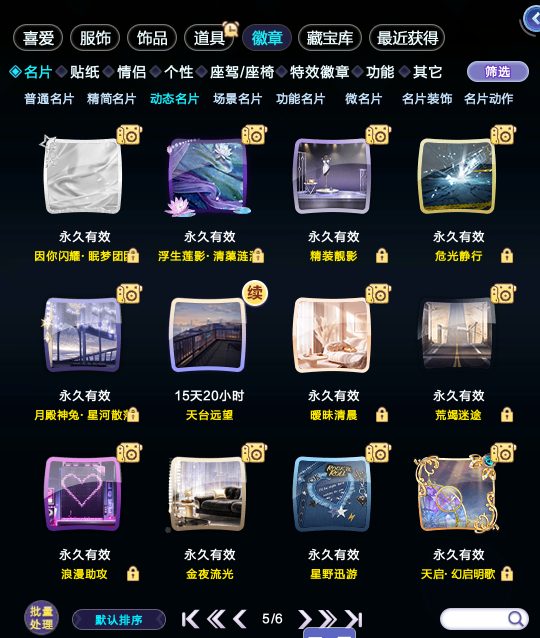
Task: Open the 特效徽章 category
Action: coord(319,72)
